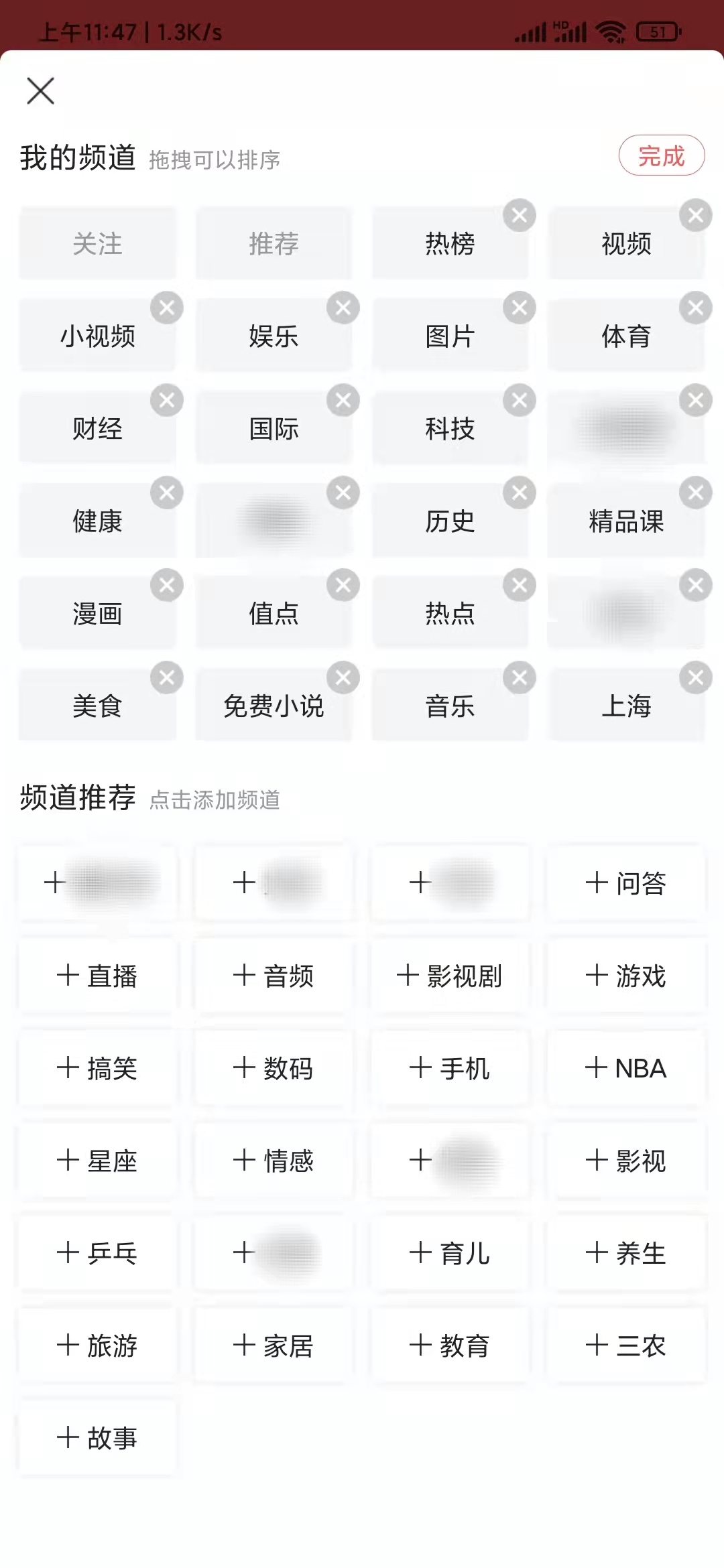Viewport: 724px width, 1568px height.
Task: Tap 完成 to finish editing channels
Action: point(660,156)
